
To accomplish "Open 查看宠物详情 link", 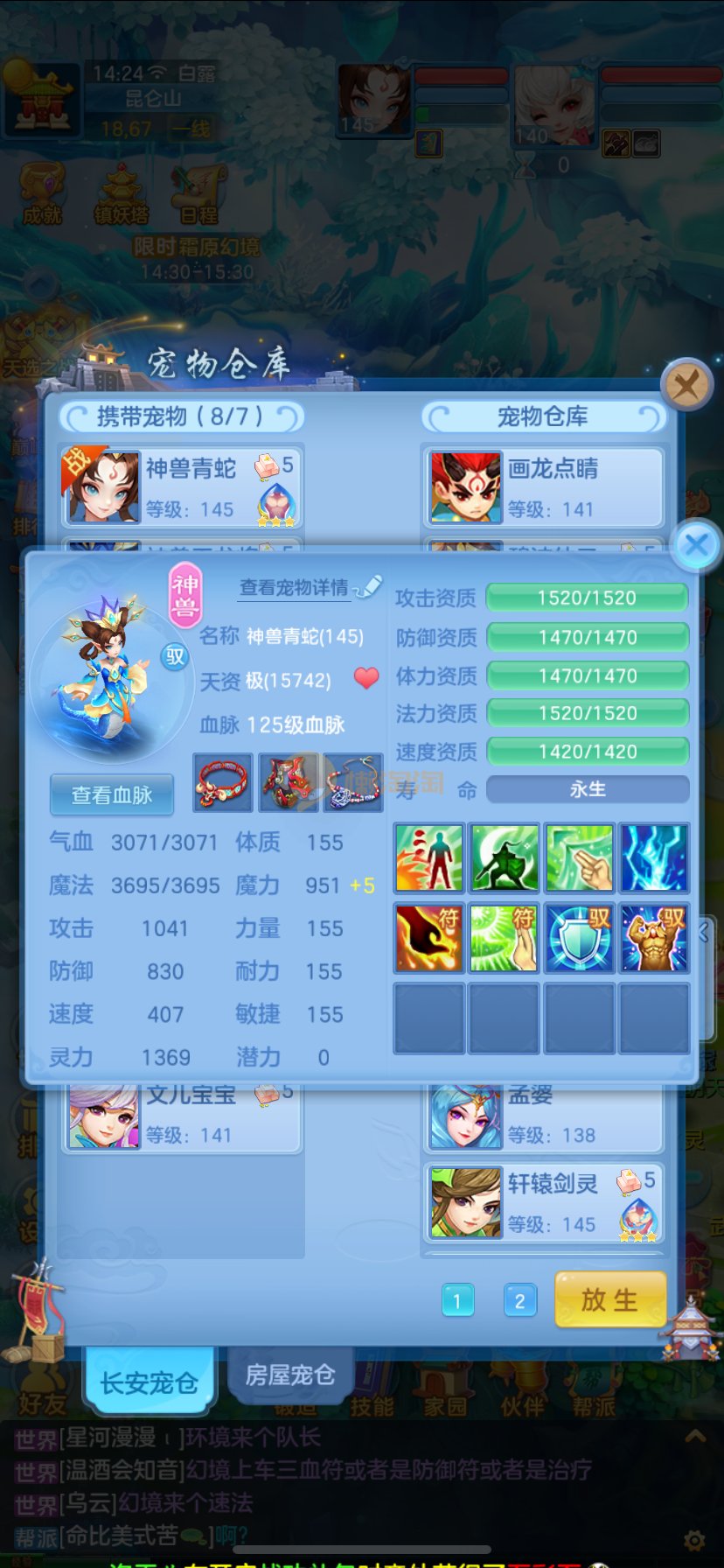I will click(x=295, y=587).
